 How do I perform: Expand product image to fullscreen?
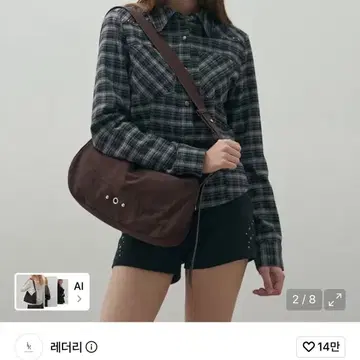click(x=335, y=300)
